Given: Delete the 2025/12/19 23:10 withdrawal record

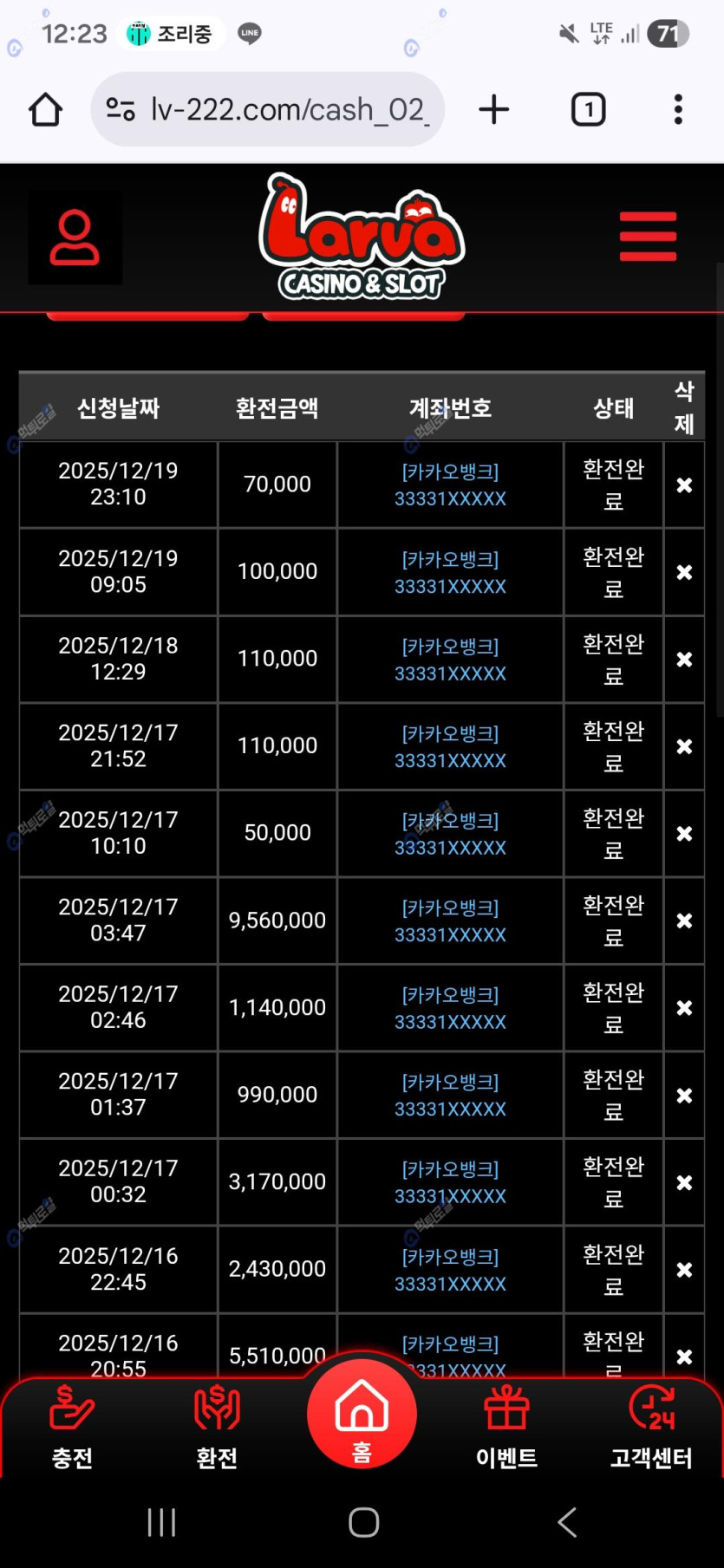Looking at the screenshot, I should click(684, 485).
